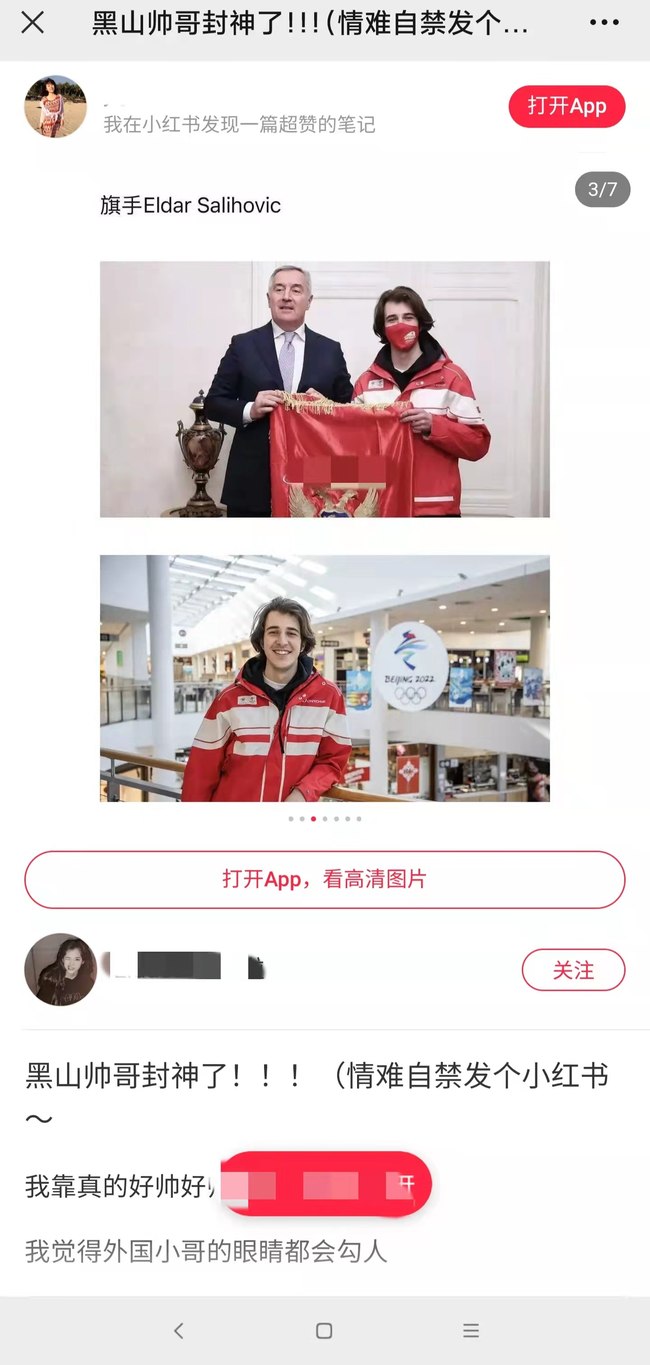Image resolution: width=650 pixels, height=1365 pixels.
Task: Open the sharer's avatar at top
Action: [x=55, y=106]
